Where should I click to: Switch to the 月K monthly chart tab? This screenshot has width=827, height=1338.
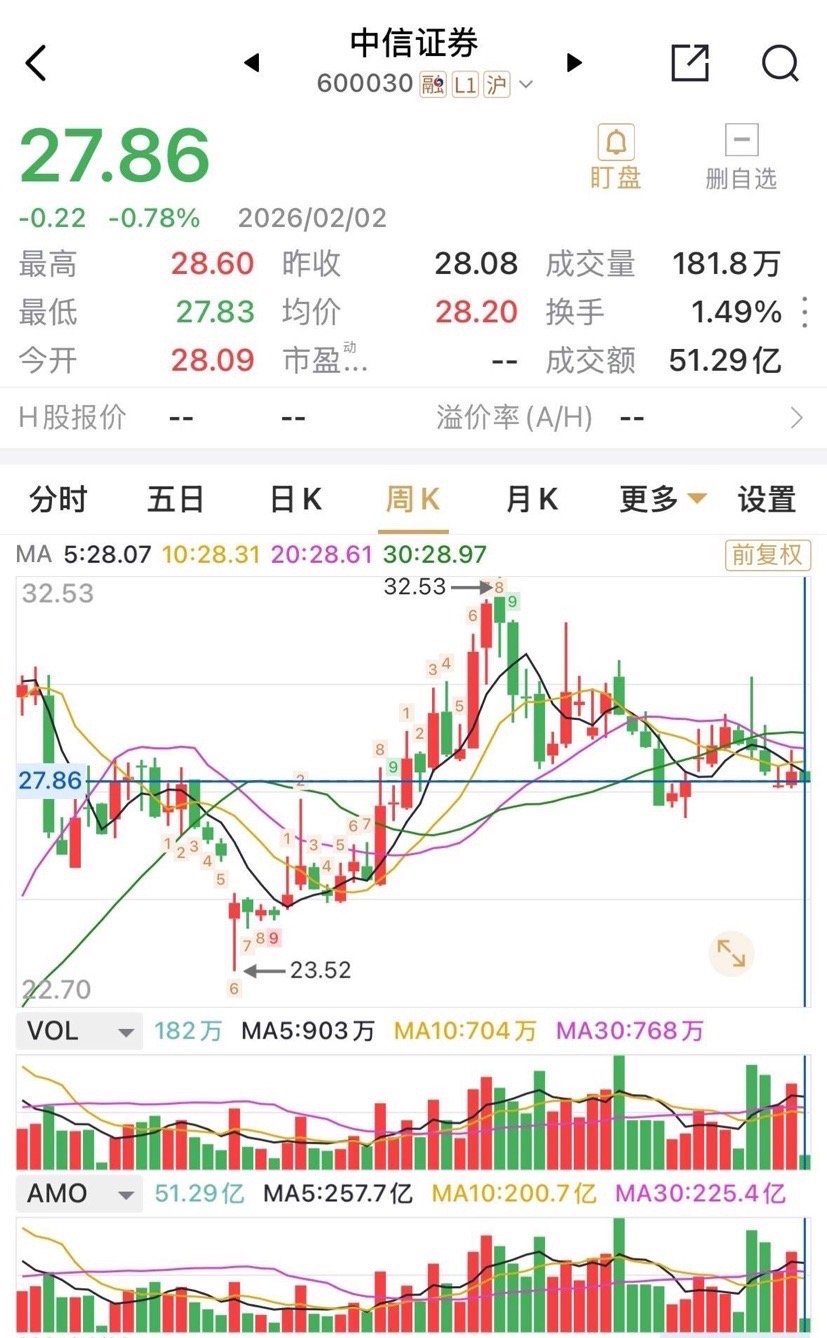click(531, 498)
